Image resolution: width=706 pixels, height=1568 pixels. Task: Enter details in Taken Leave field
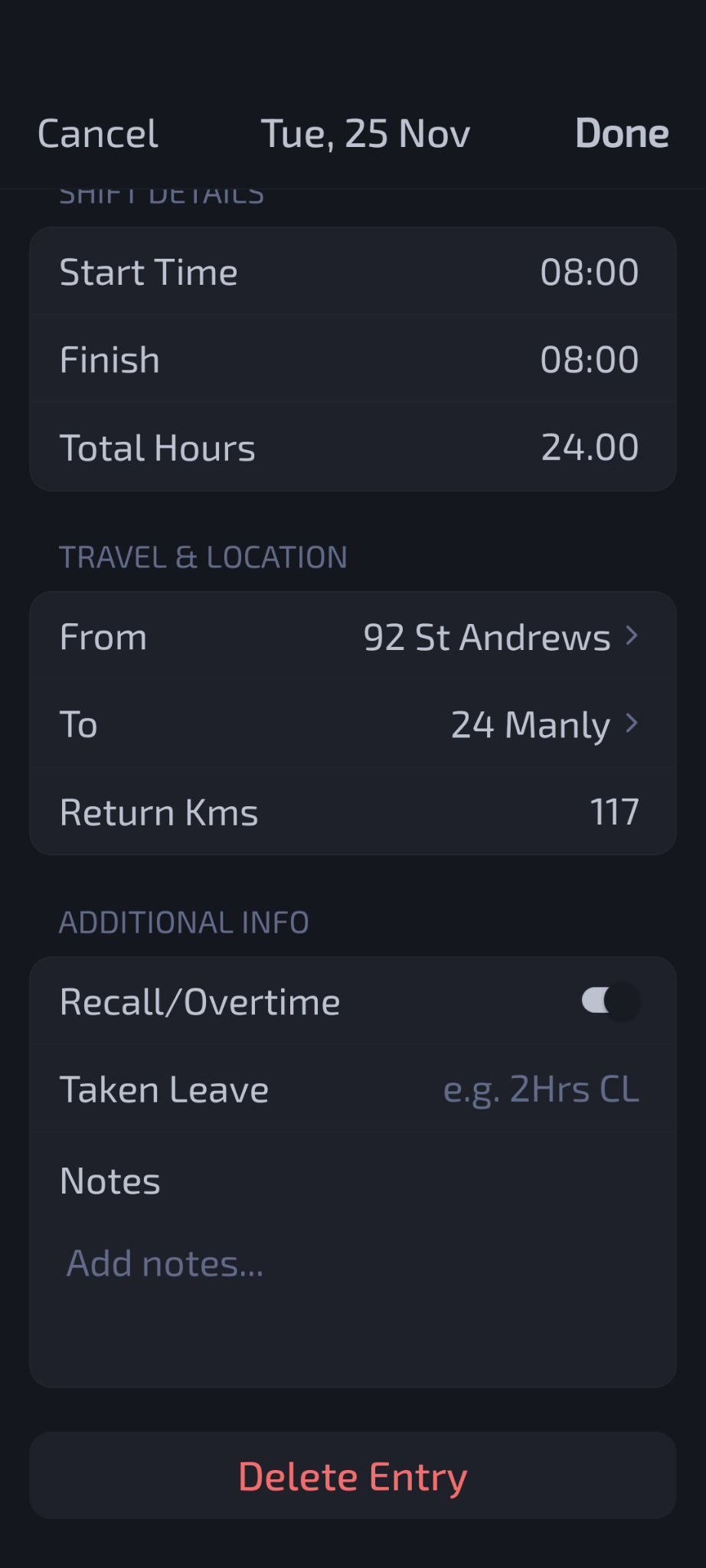541,1089
